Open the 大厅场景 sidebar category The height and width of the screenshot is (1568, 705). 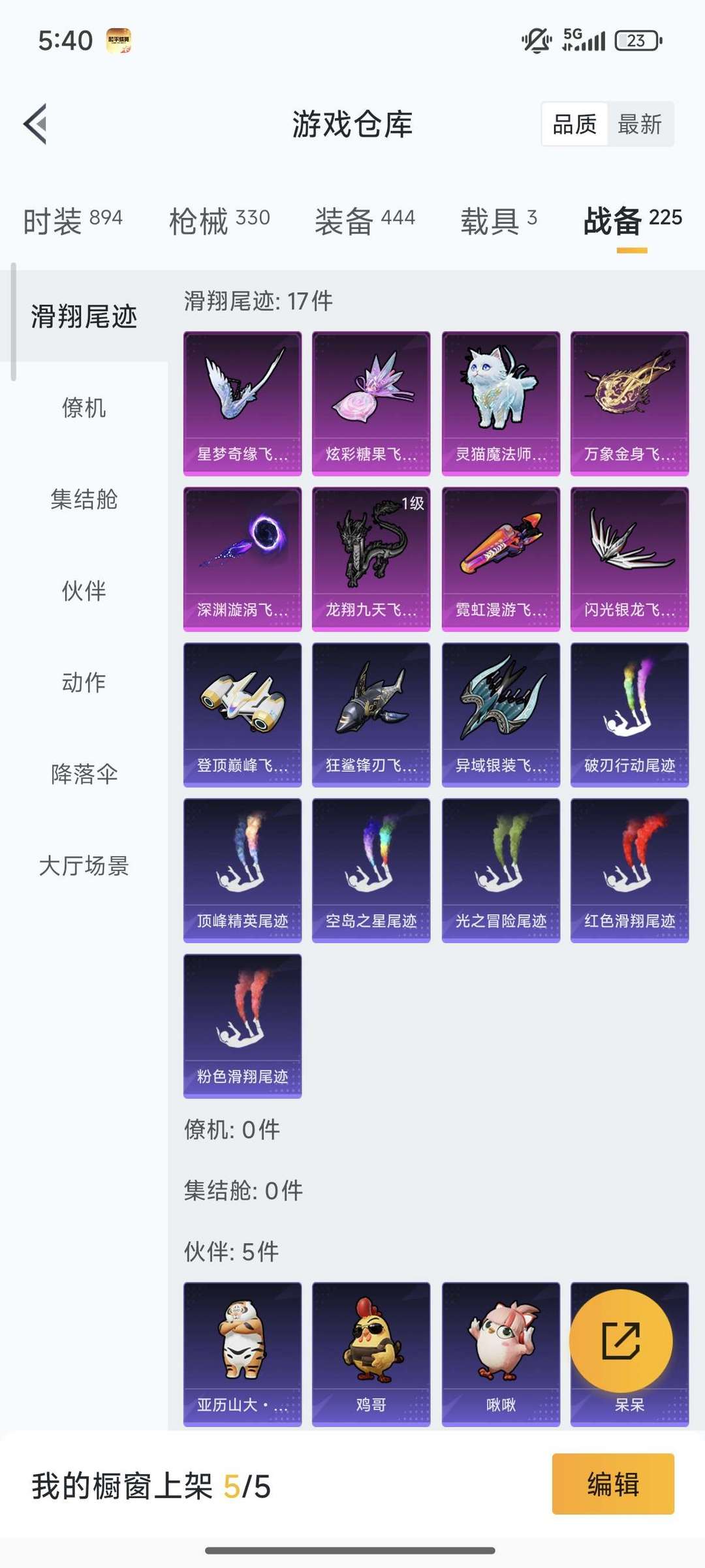pyautogui.click(x=85, y=867)
